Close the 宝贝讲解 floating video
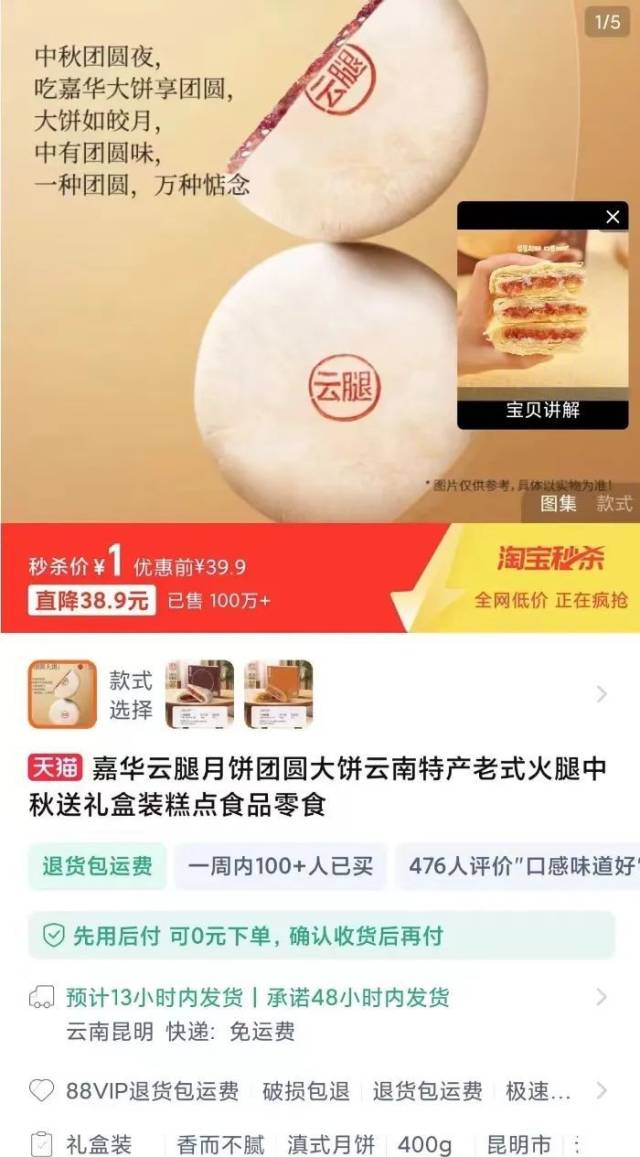 613,217
